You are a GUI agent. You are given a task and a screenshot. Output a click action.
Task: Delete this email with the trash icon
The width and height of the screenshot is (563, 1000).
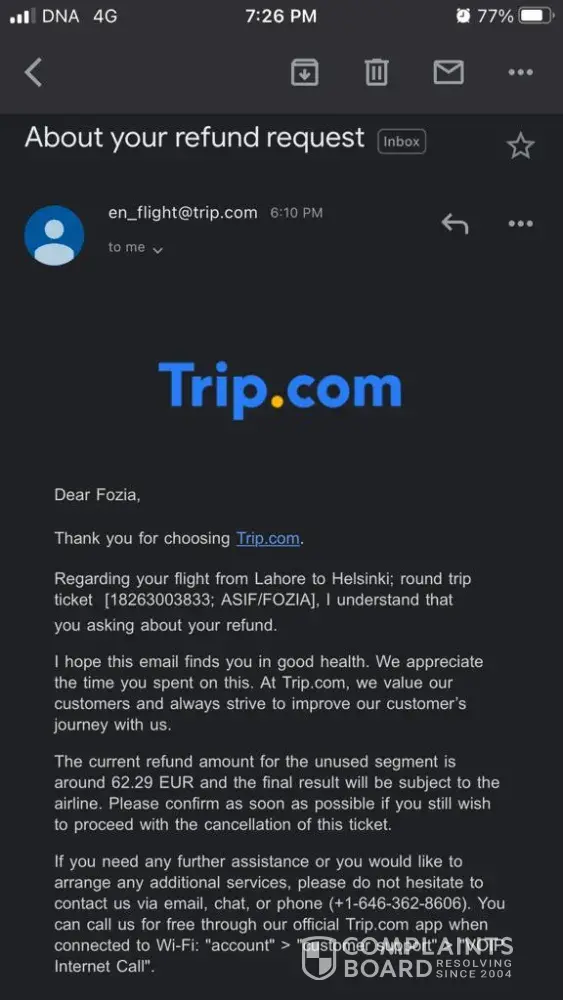tap(376, 72)
